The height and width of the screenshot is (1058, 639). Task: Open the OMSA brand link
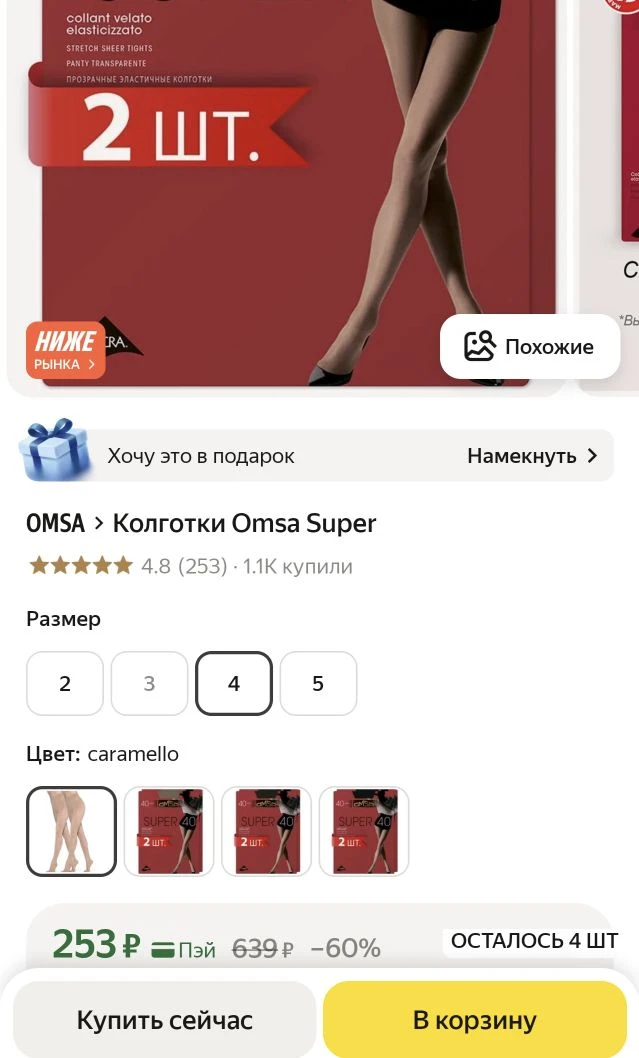click(x=55, y=523)
